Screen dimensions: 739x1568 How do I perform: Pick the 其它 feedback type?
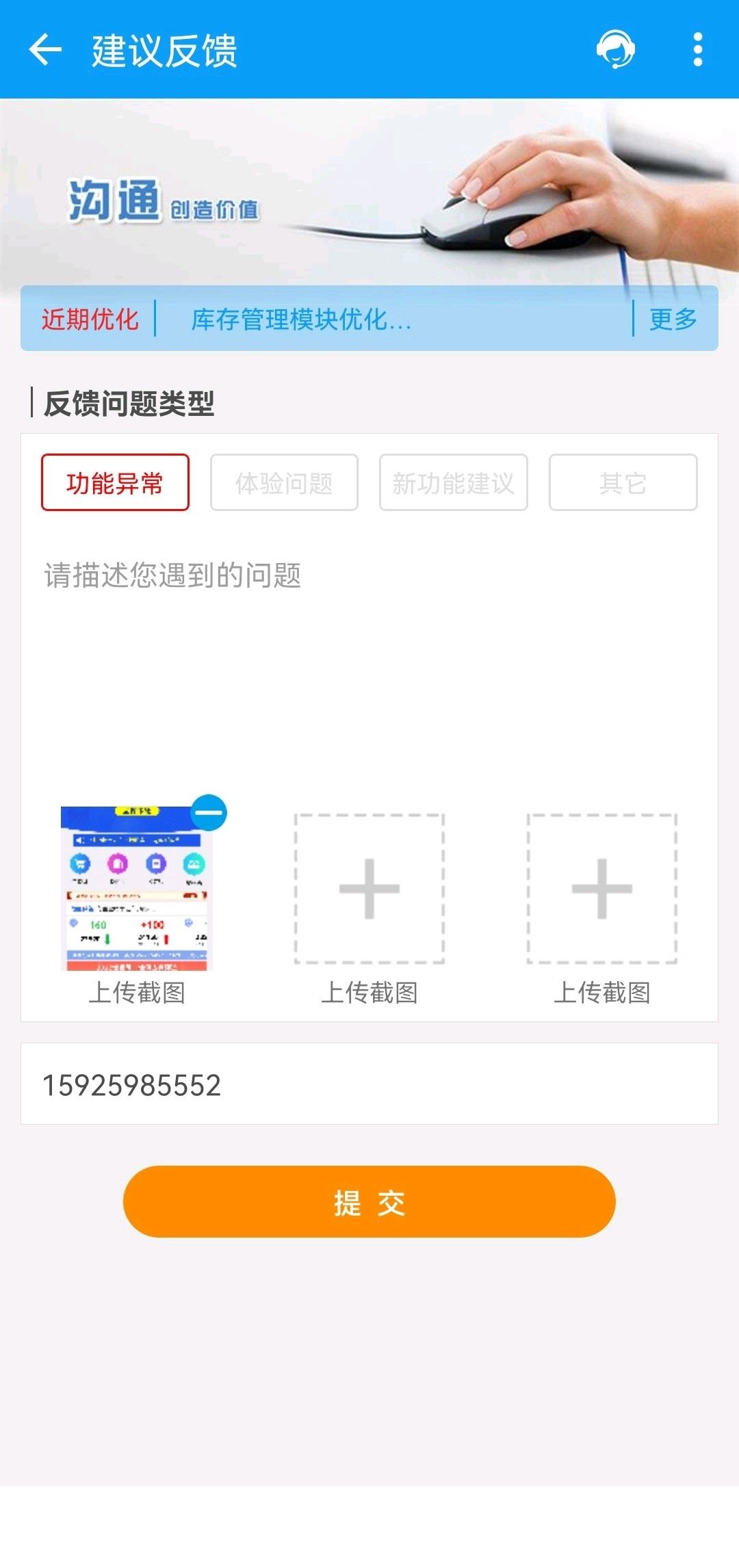point(623,482)
